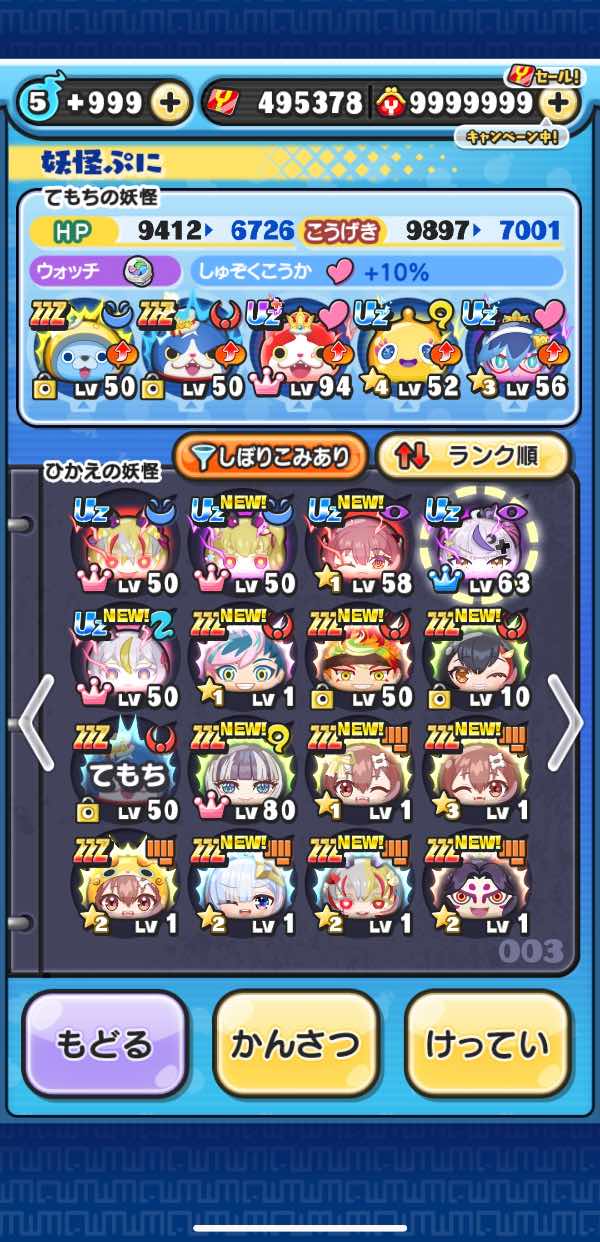
Task: Confirm with the けってい button
Action: tap(488, 1044)
